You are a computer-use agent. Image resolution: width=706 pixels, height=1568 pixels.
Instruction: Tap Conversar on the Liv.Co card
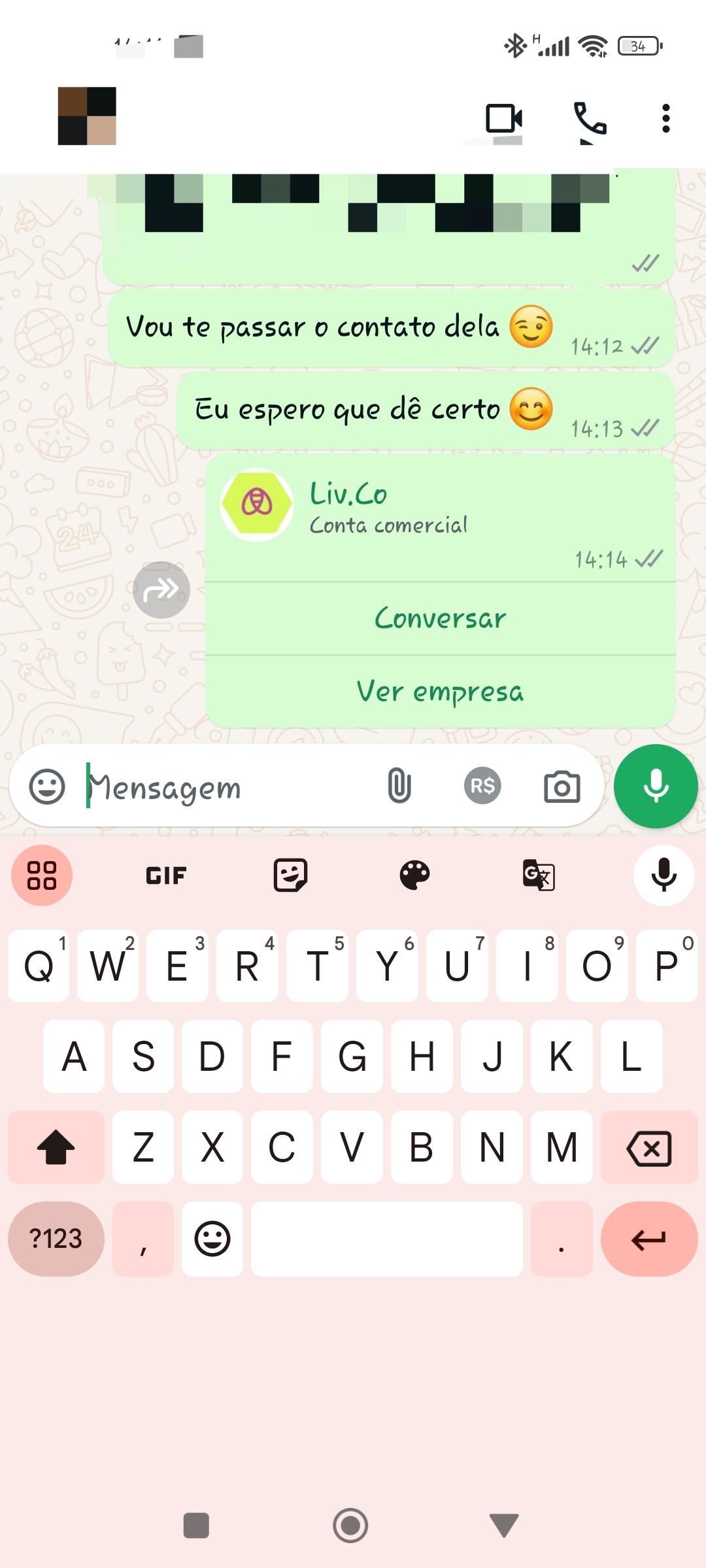click(440, 618)
